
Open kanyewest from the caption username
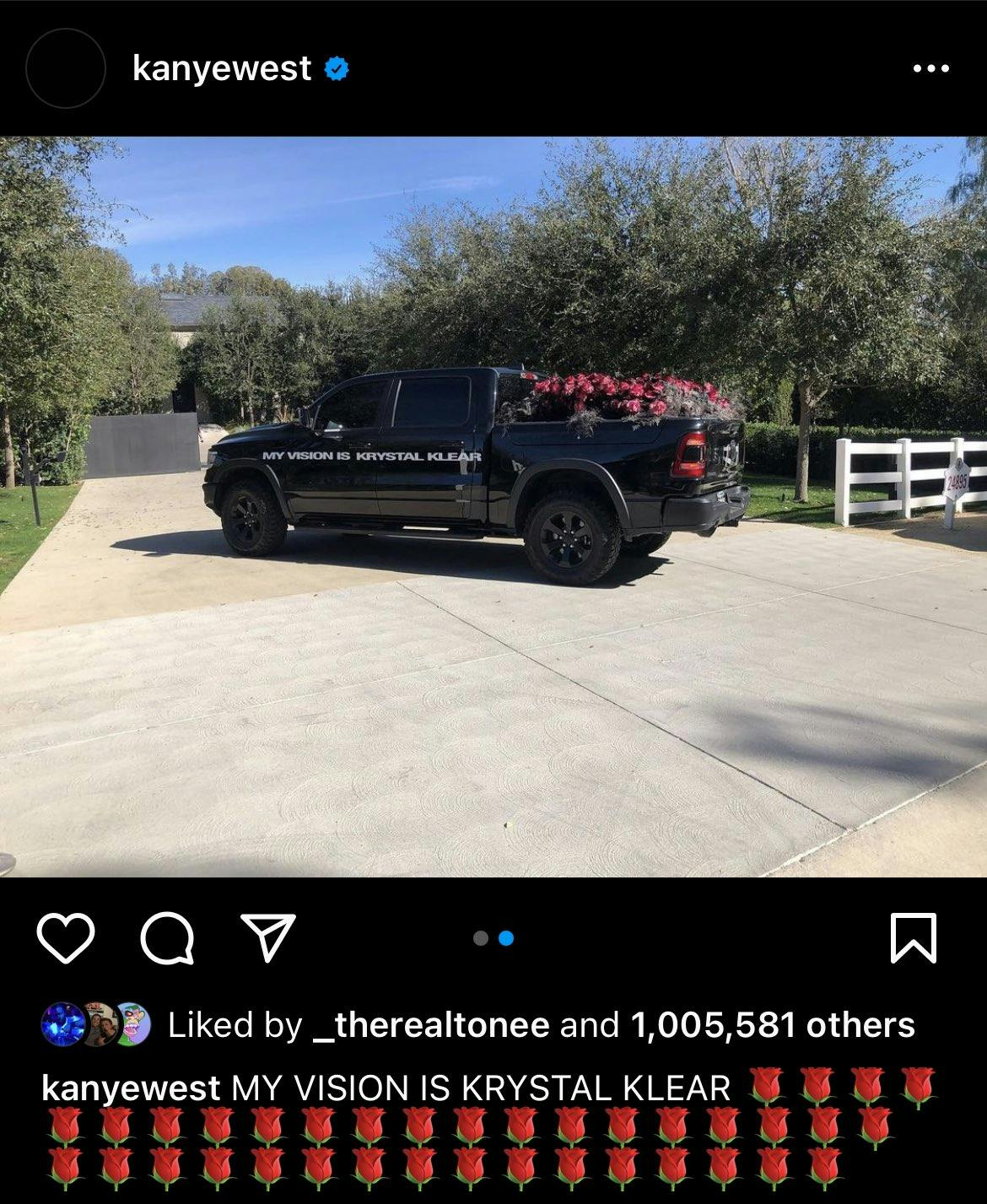[x=131, y=1088]
